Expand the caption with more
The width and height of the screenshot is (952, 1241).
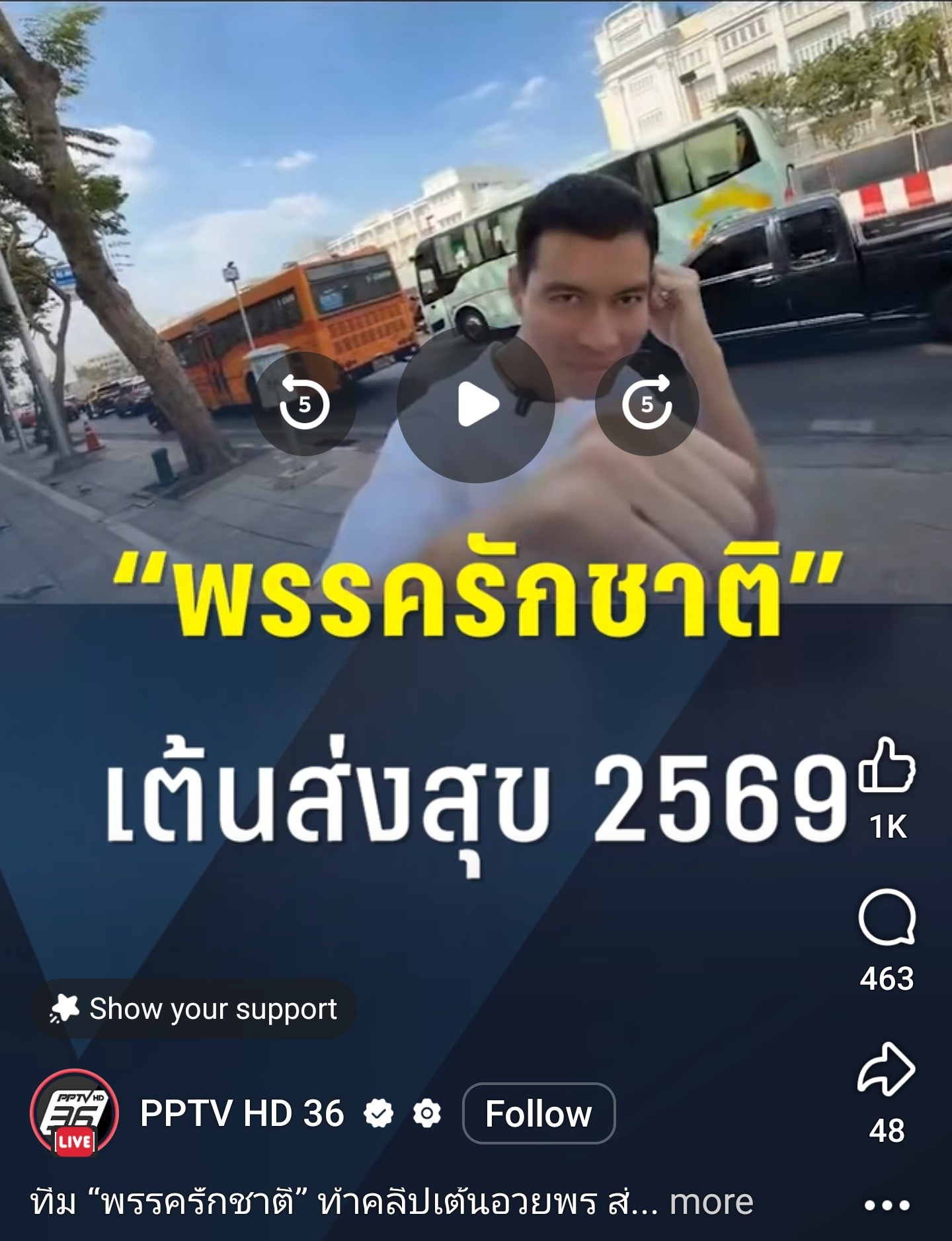[711, 1202]
